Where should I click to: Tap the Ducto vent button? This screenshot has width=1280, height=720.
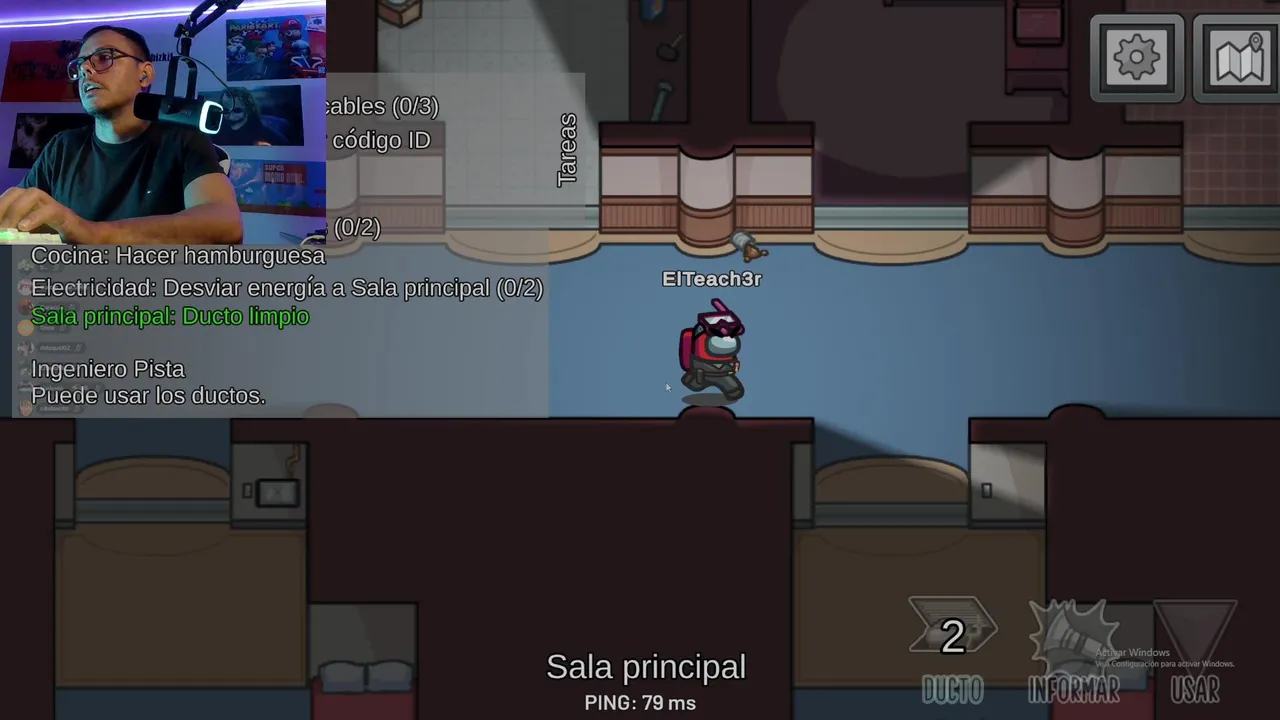click(x=952, y=648)
